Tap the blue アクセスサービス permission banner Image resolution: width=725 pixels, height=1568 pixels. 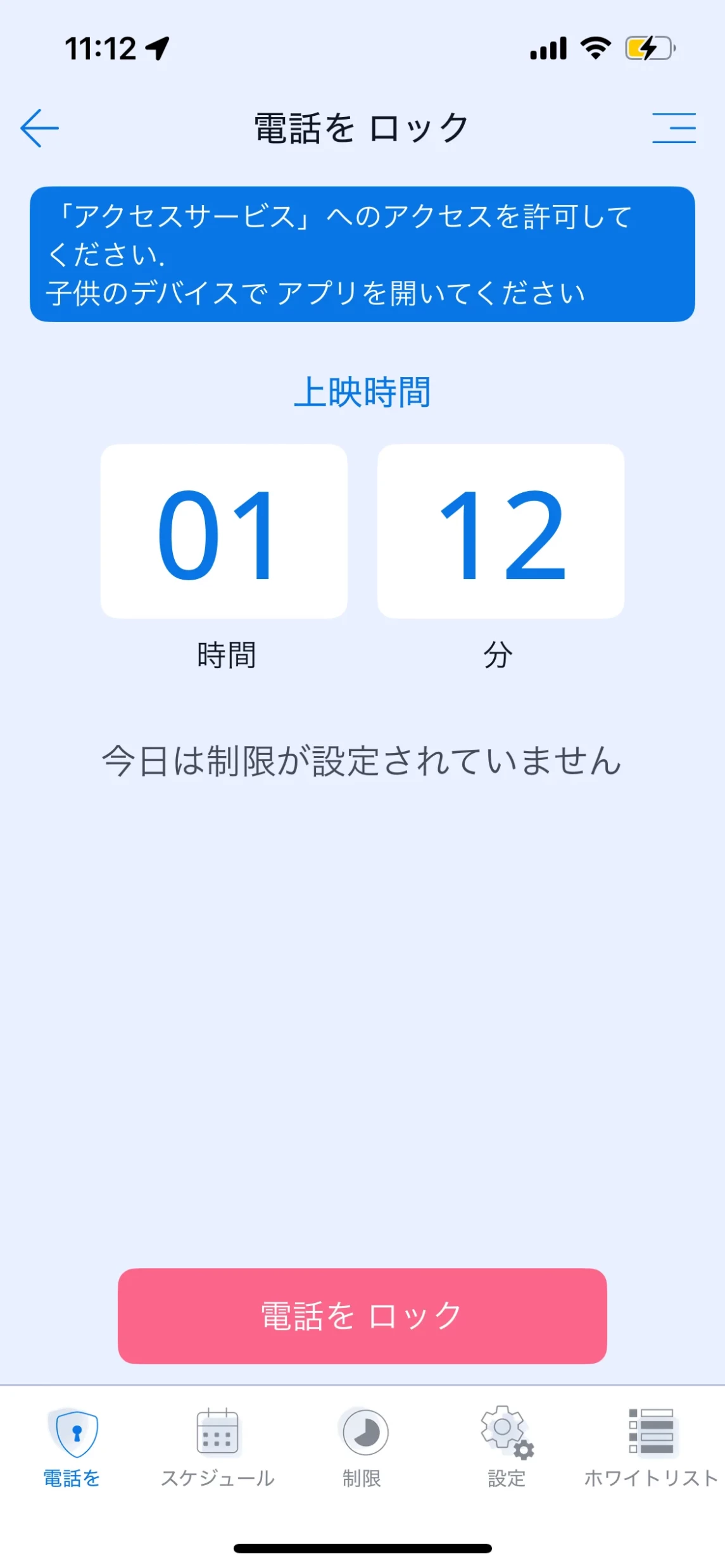(x=362, y=254)
